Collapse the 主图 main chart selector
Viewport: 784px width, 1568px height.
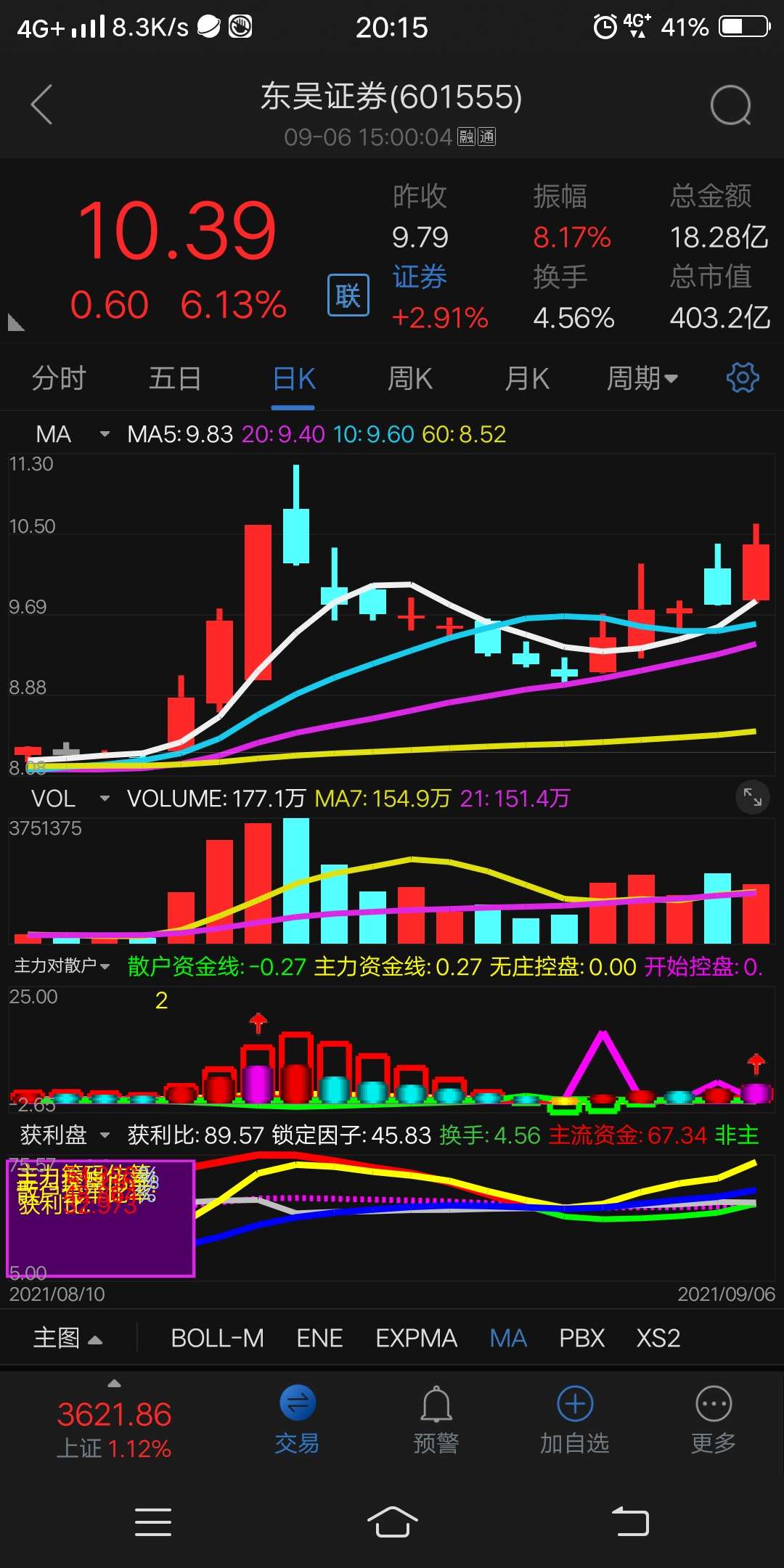click(x=65, y=1338)
